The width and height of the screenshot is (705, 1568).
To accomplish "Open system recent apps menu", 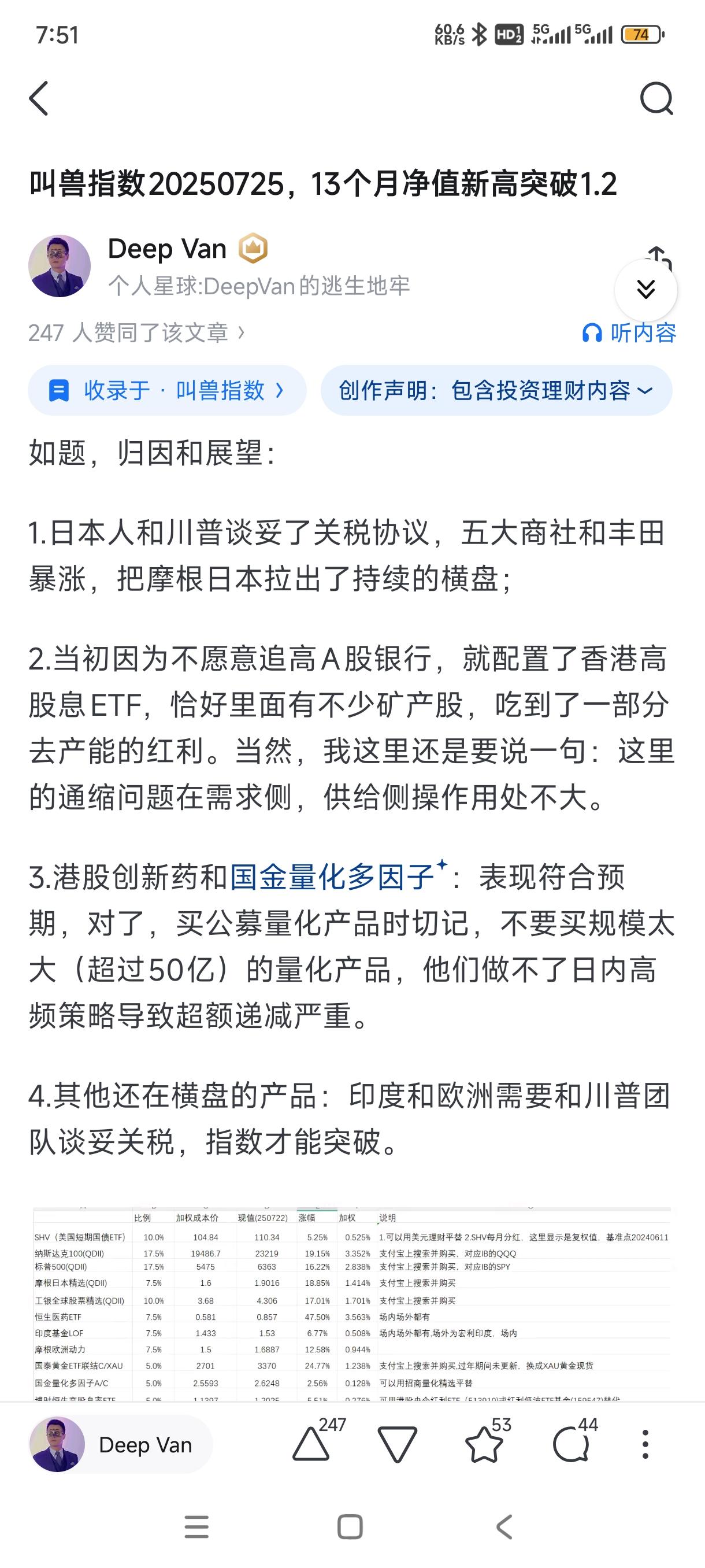I will (196, 1526).
